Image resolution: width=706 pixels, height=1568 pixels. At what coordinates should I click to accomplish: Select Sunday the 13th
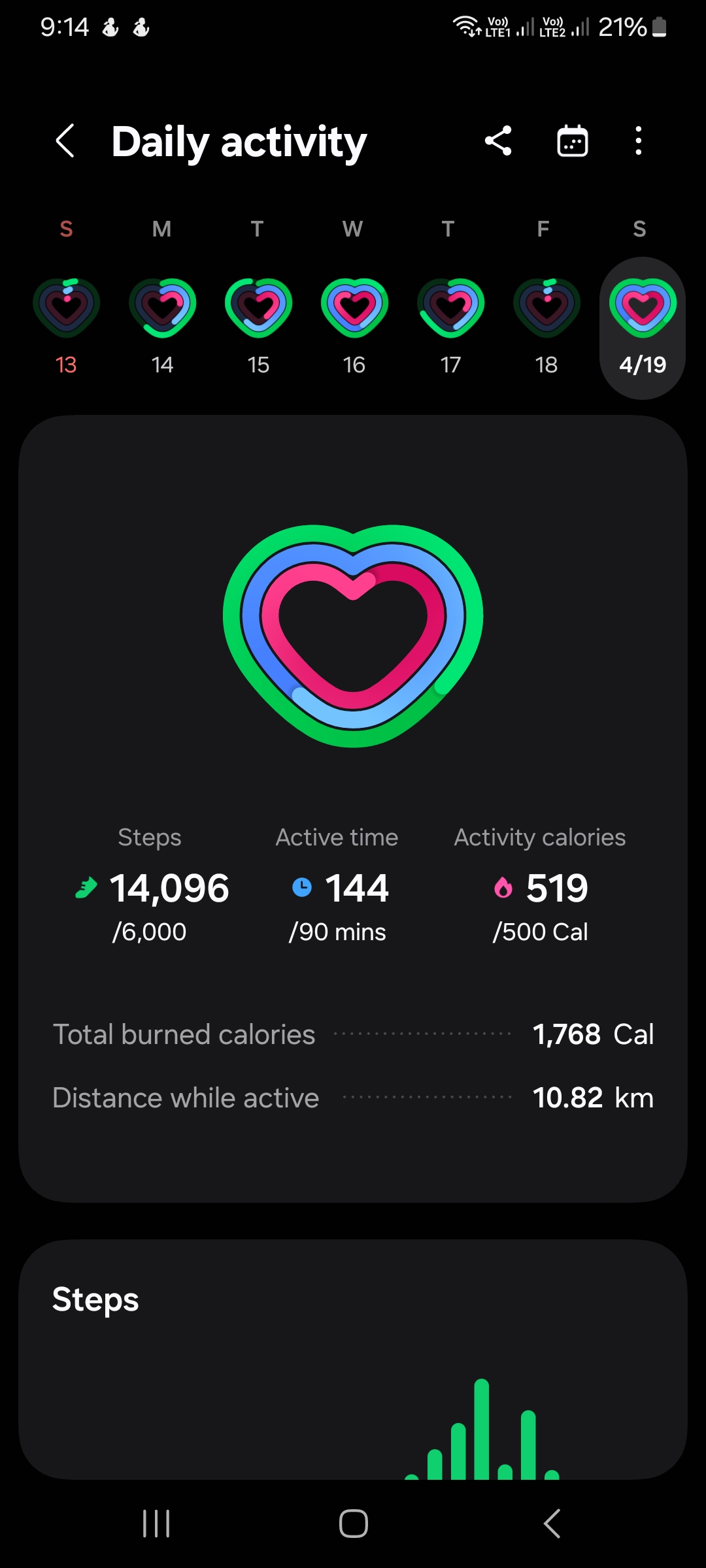point(66,328)
